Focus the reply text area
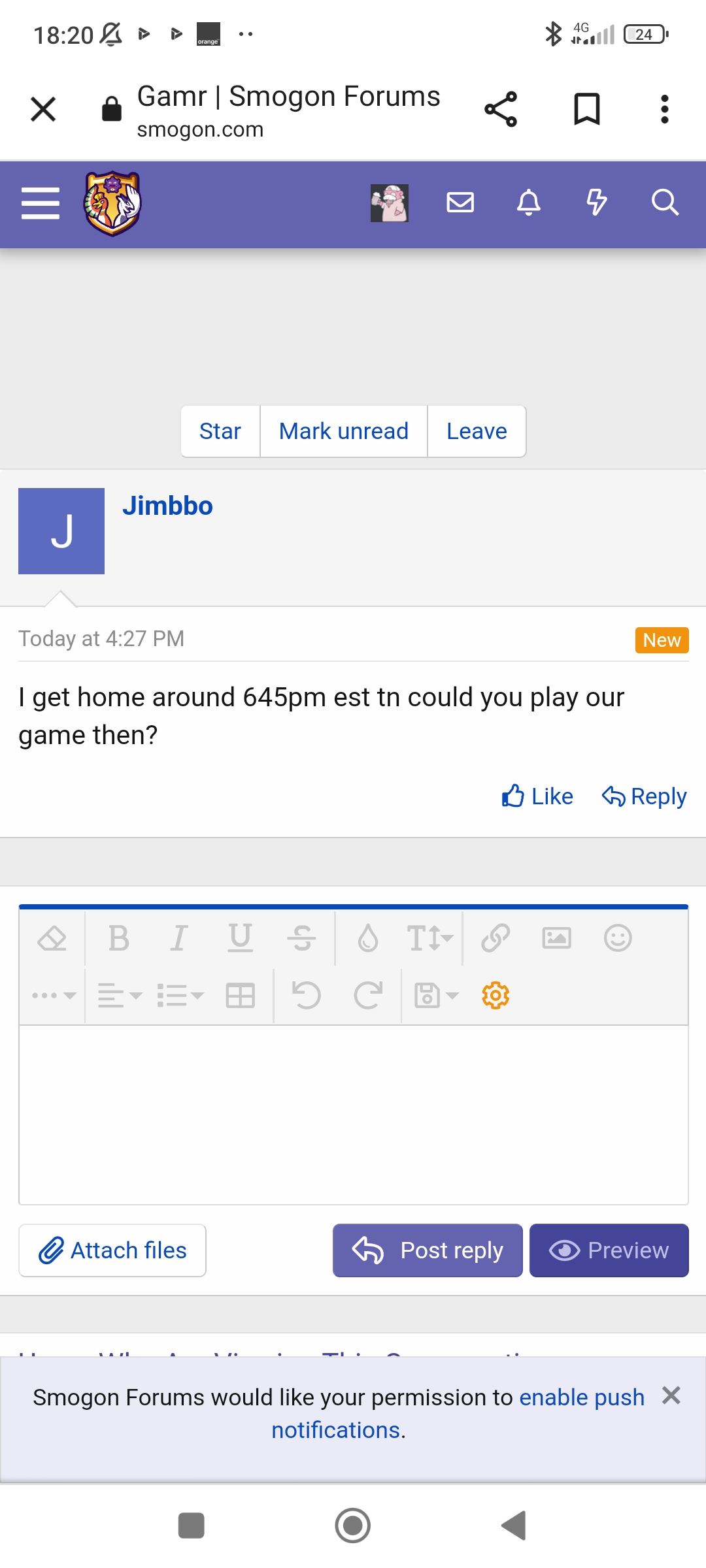Viewport: 706px width, 1568px height. pos(354,1115)
